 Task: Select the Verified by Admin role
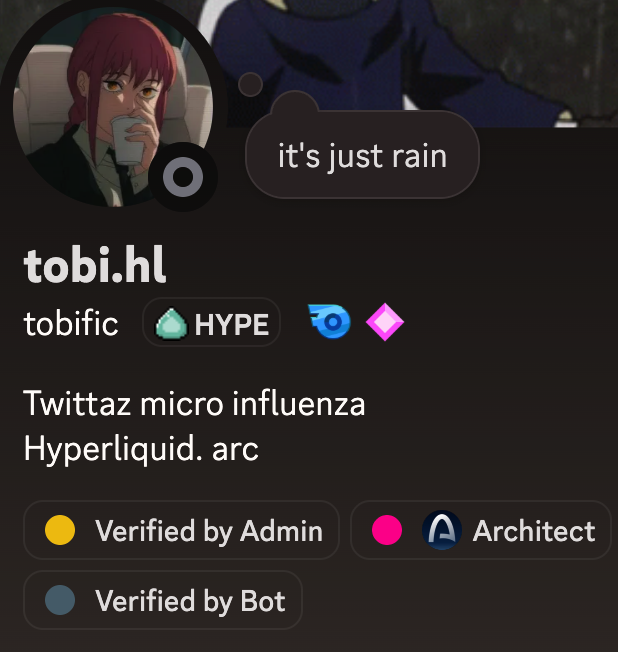point(182,531)
